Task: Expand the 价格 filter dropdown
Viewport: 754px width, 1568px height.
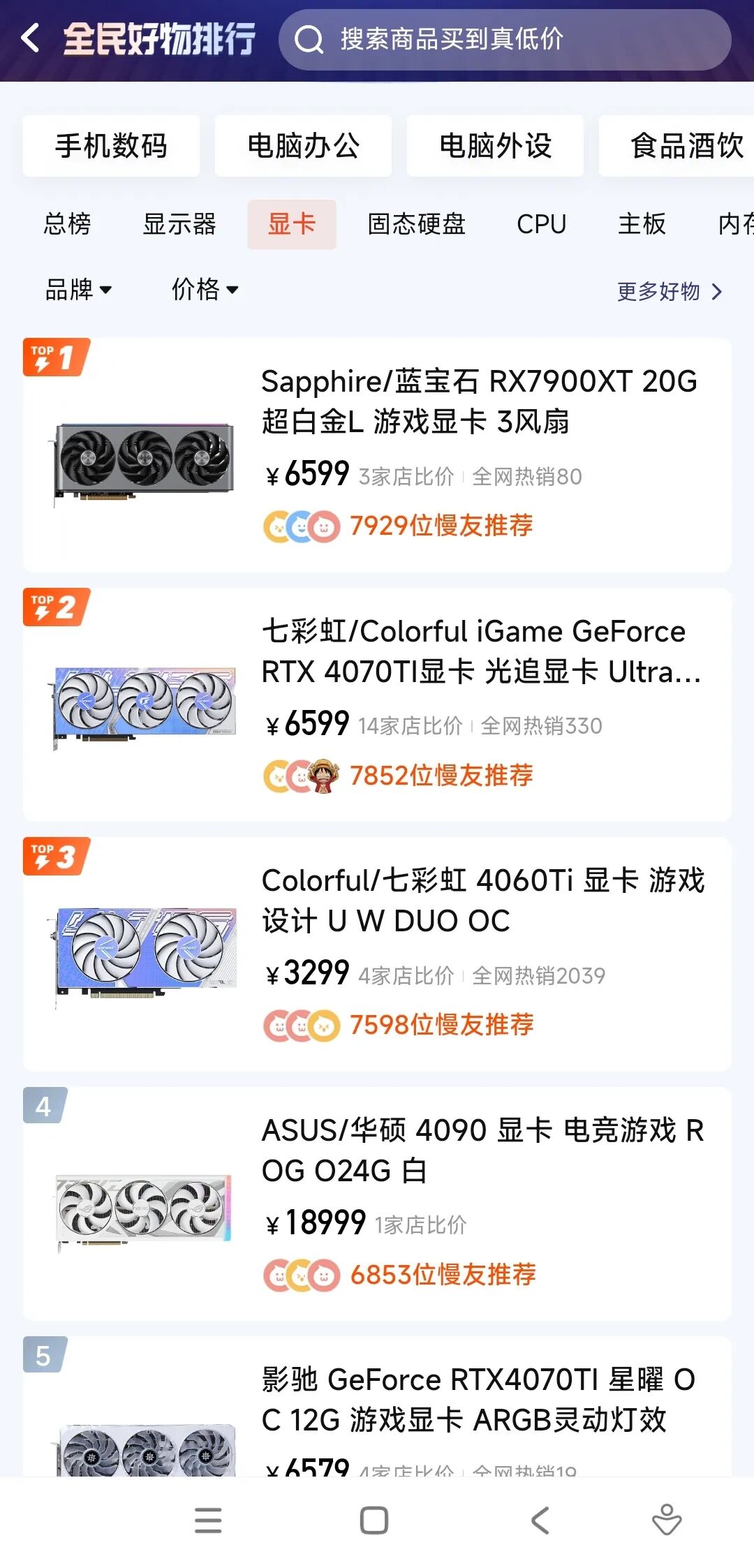Action: pyautogui.click(x=205, y=289)
